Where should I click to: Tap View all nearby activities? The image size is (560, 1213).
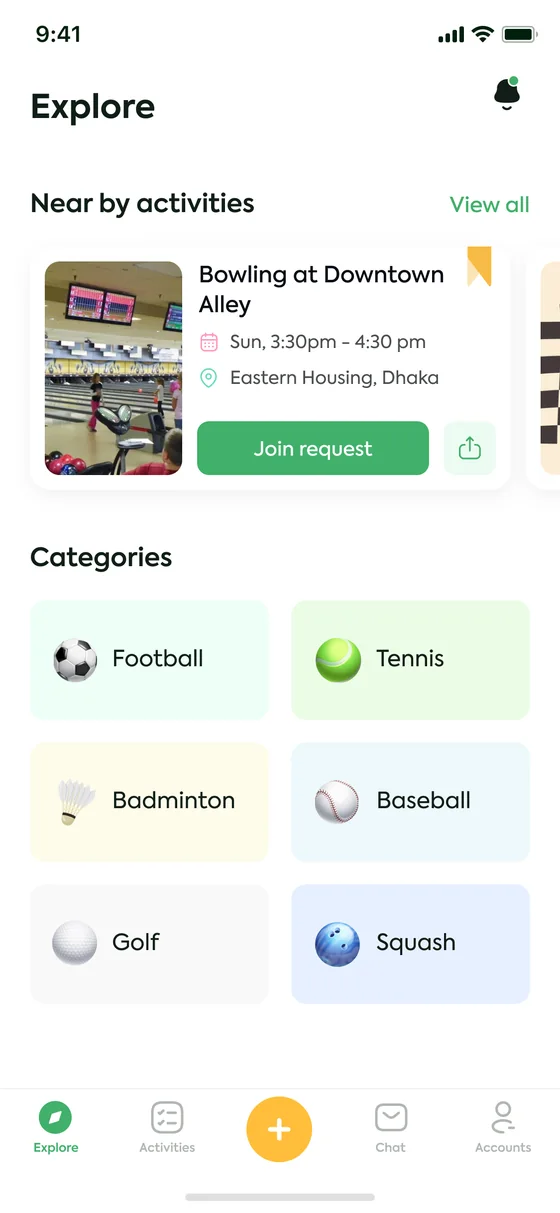(x=489, y=204)
